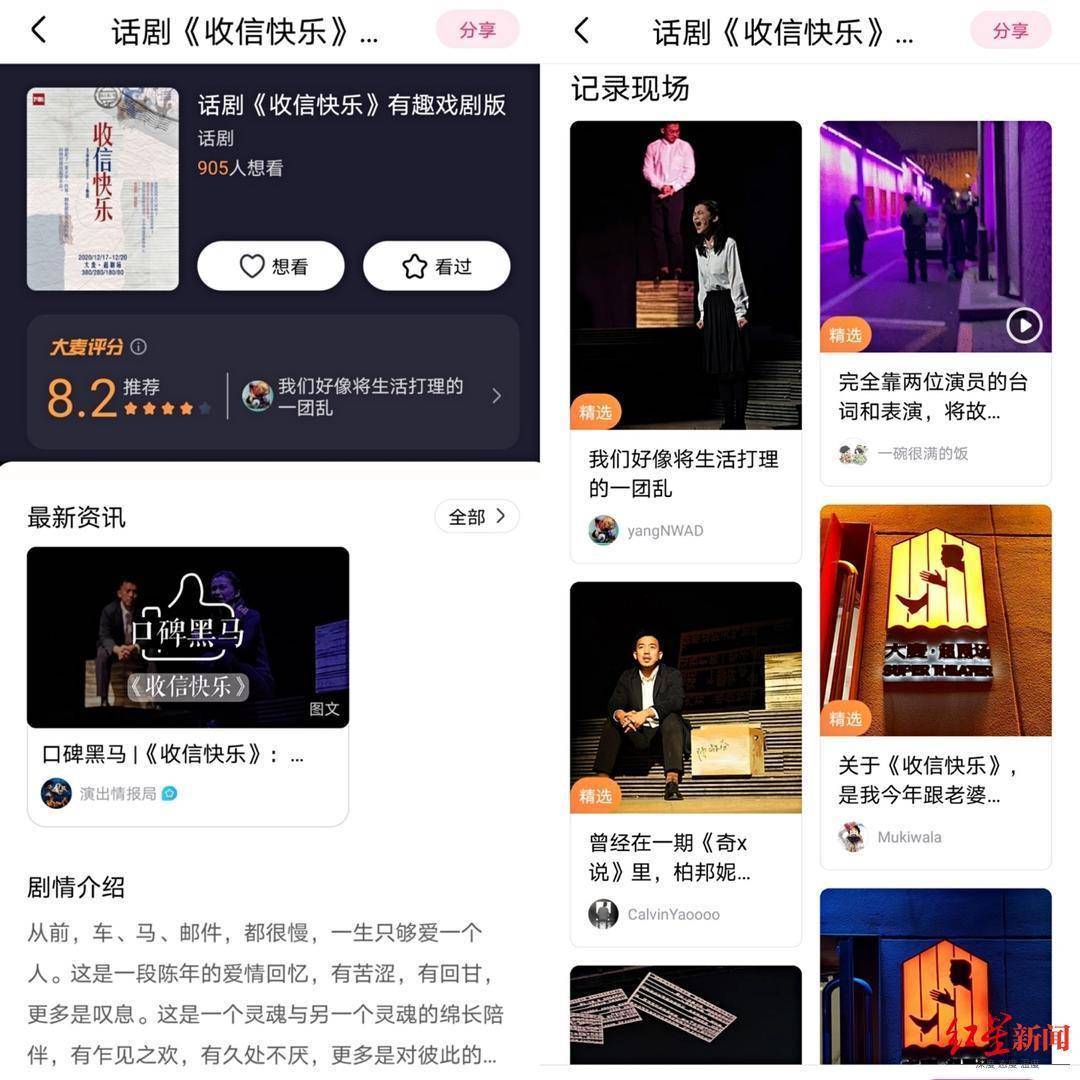Mark the play as 看过

click(x=436, y=266)
